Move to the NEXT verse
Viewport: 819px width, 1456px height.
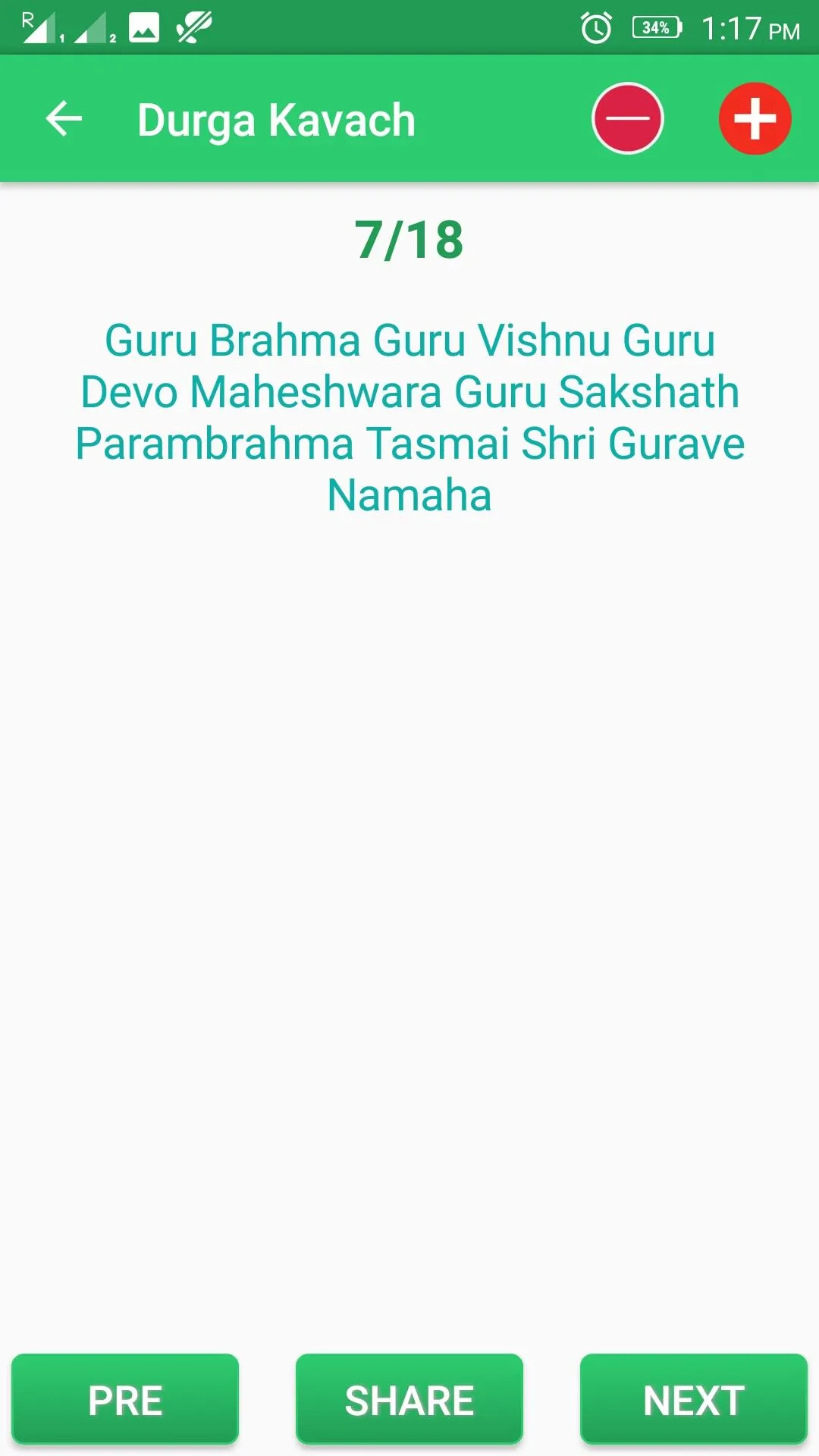point(693,1399)
